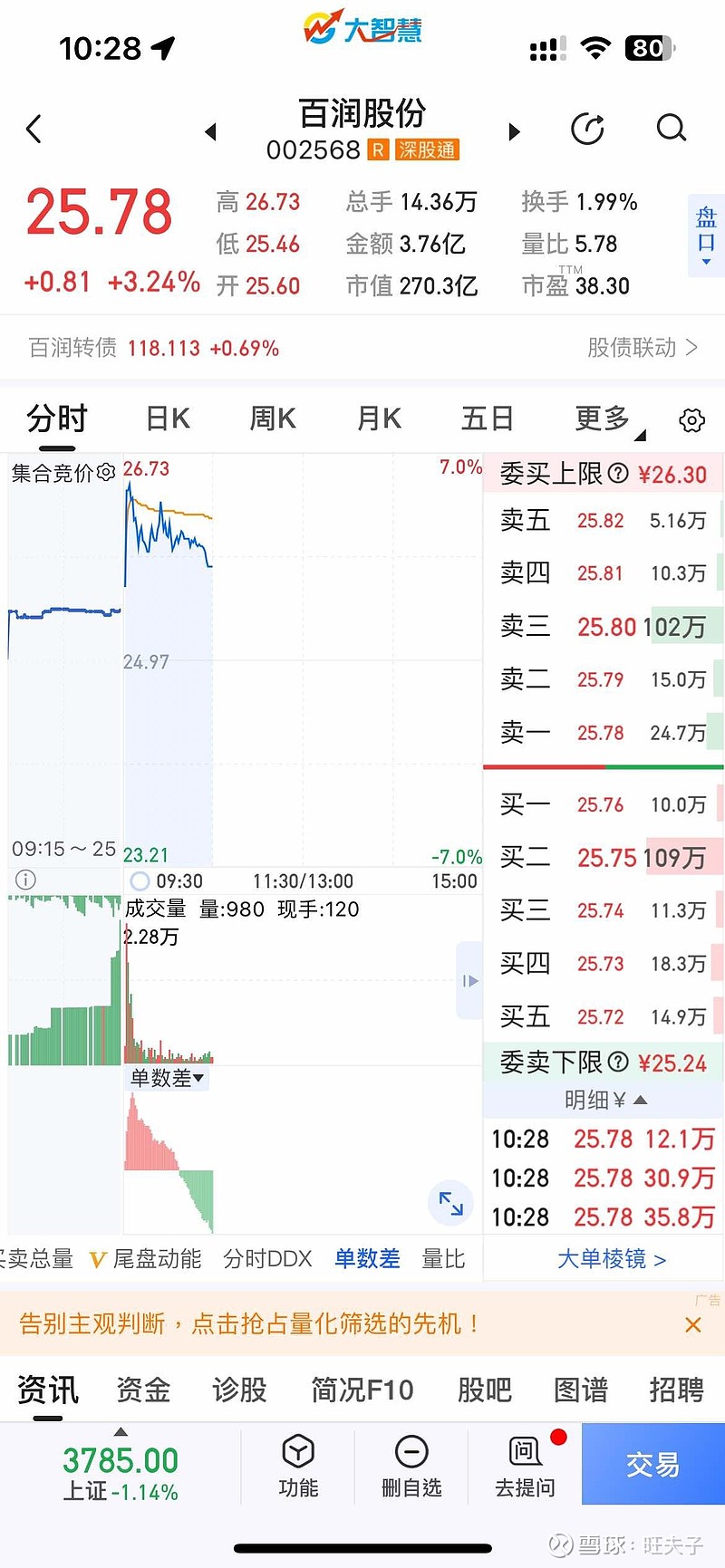Open 大单棱镜 details

click(611, 1259)
